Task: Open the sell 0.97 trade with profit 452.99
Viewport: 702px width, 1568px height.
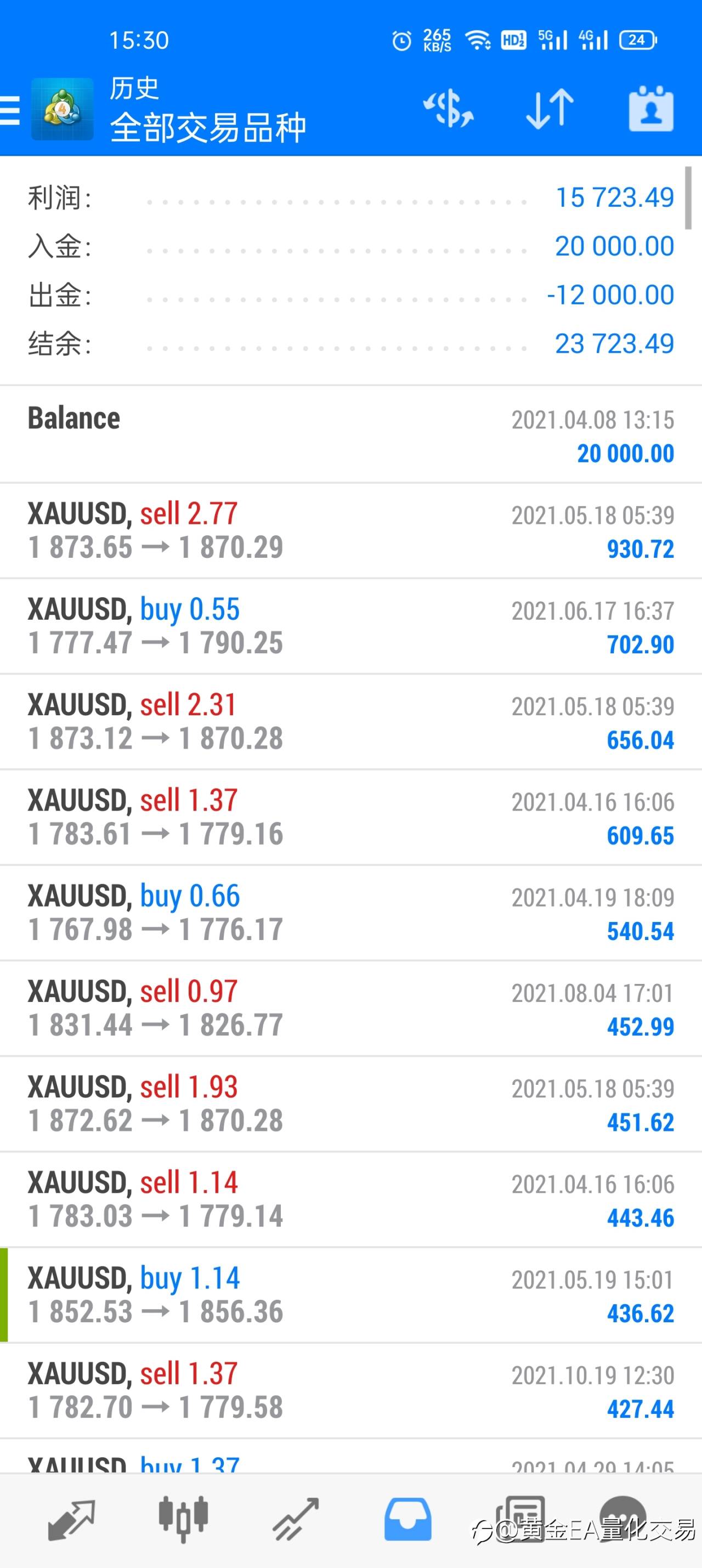Action: [350, 1009]
